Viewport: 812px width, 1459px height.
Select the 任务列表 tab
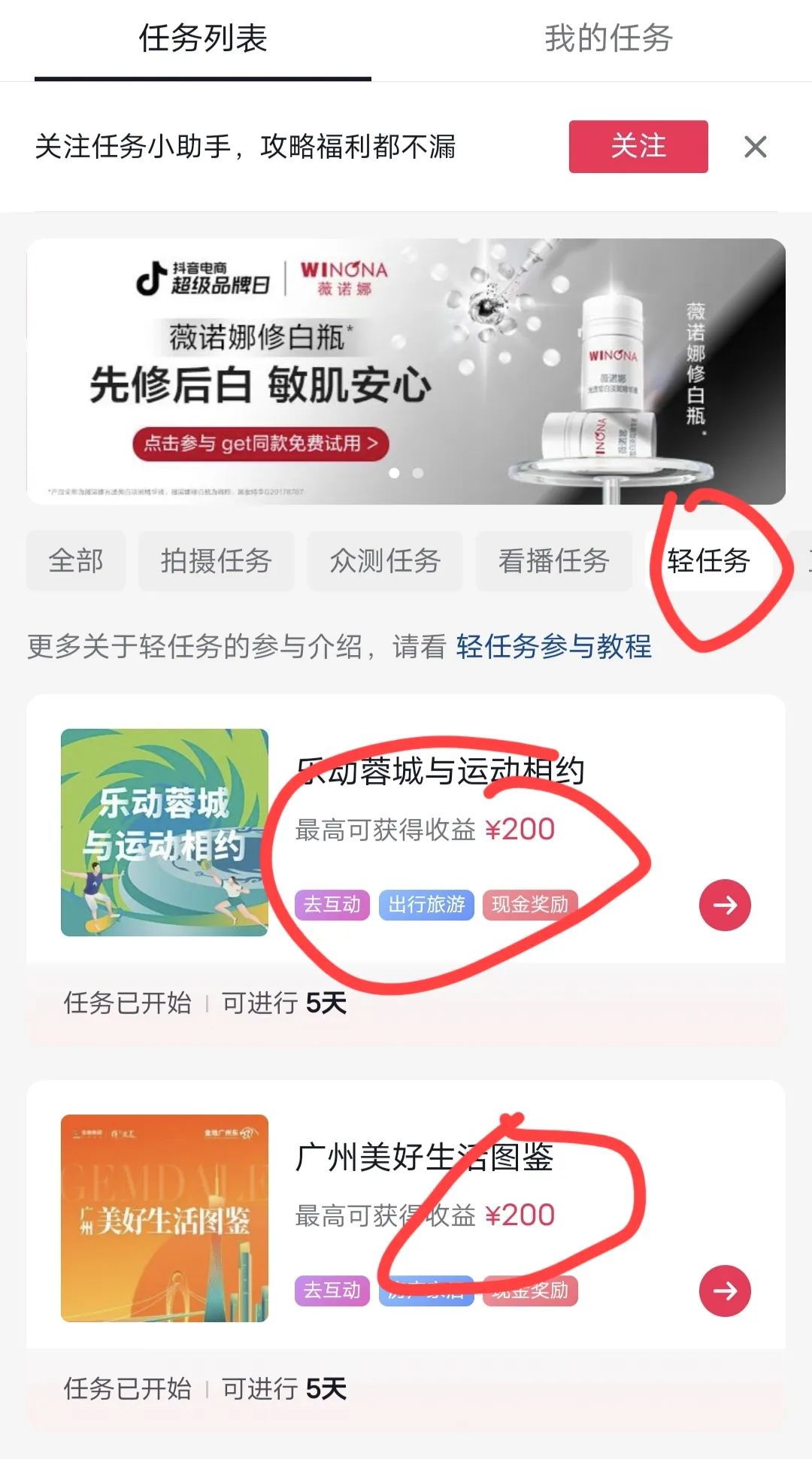pyautogui.click(x=203, y=39)
